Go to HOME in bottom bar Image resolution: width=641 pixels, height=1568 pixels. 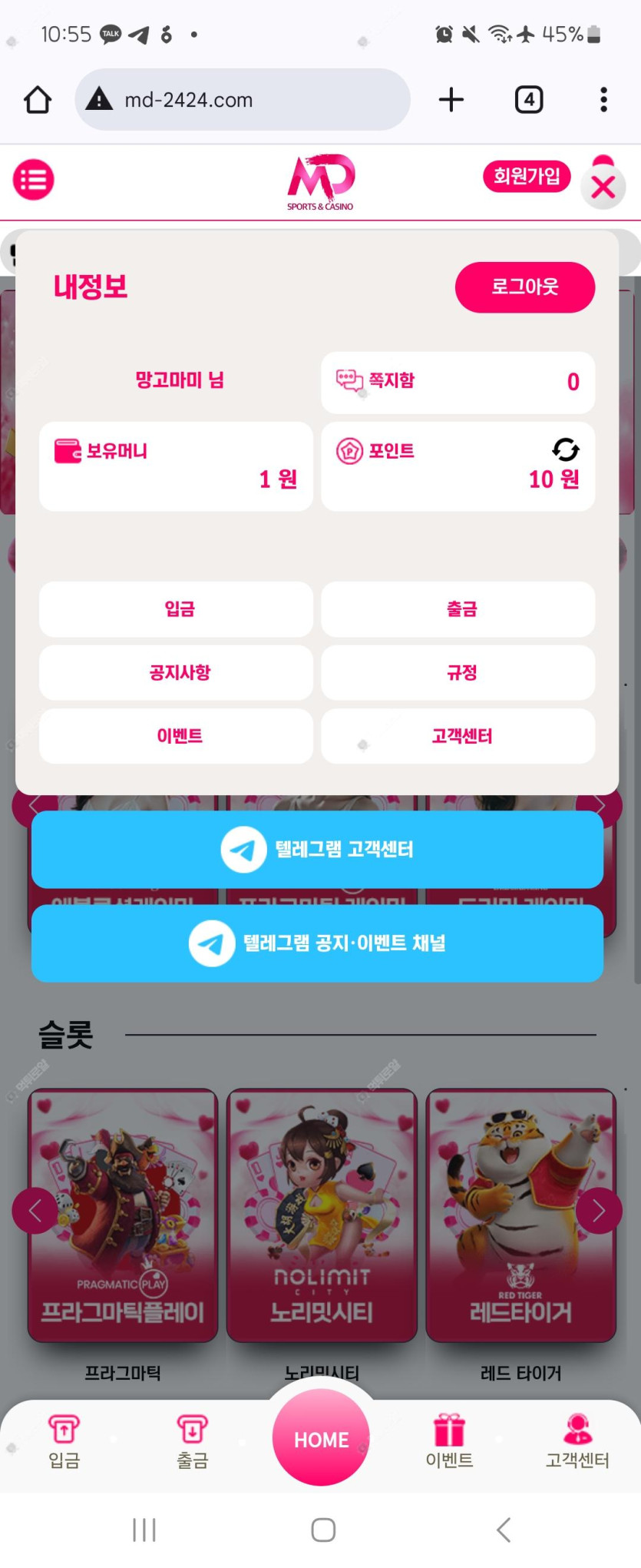[321, 1438]
